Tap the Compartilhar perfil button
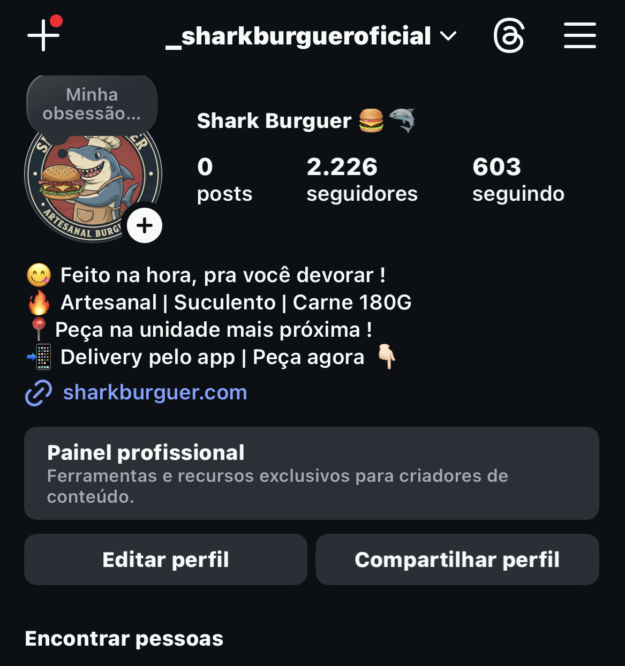This screenshot has height=666, width=625. tap(457, 559)
